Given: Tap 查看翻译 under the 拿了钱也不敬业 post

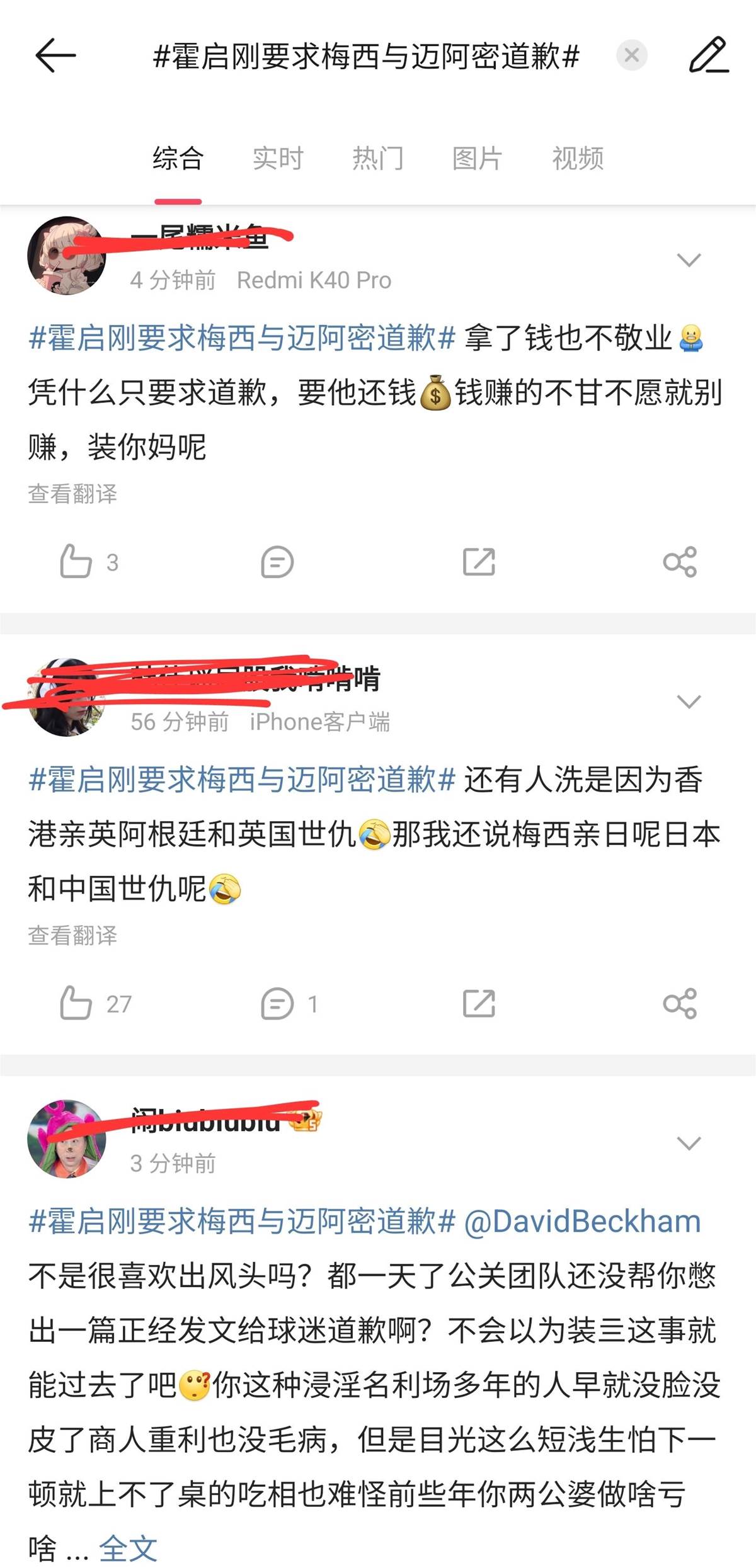Looking at the screenshot, I should coord(72,494).
